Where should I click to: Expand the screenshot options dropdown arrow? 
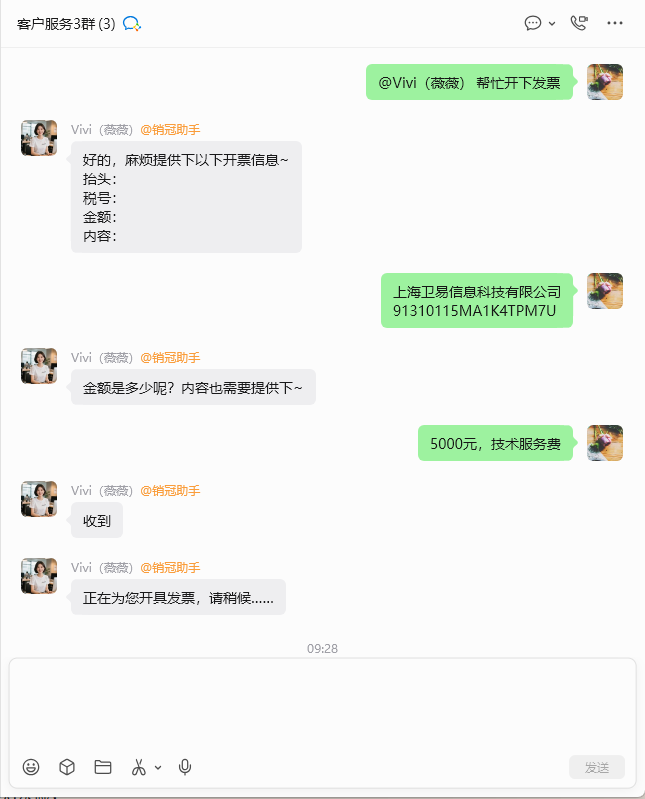click(x=158, y=767)
